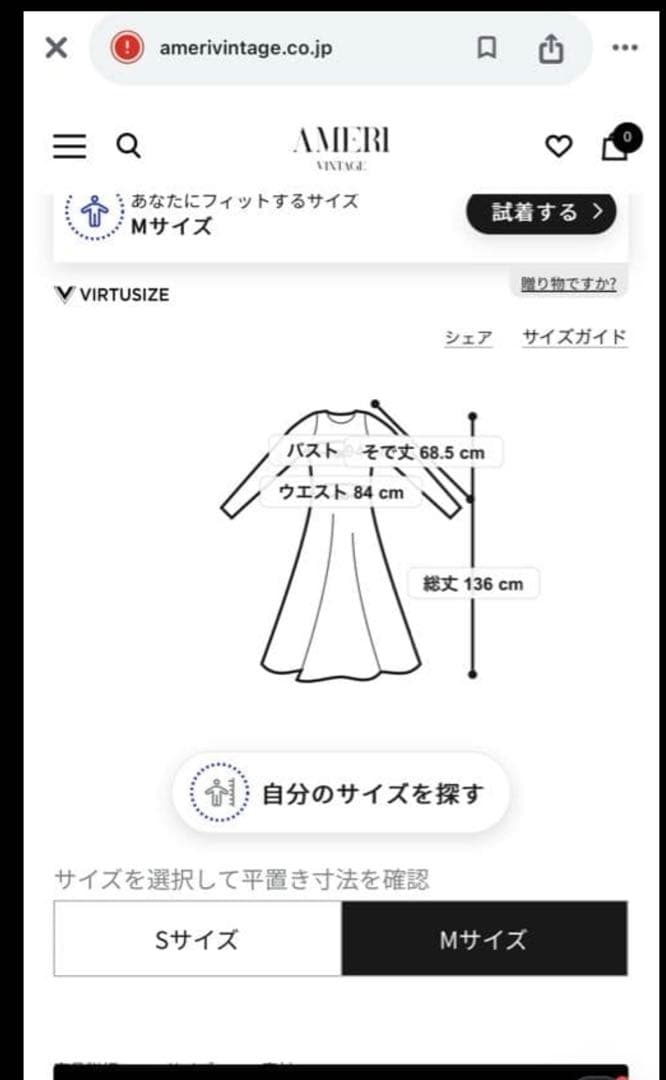The image size is (666, 1080).
Task: Open the hamburger menu
Action: coord(69,146)
